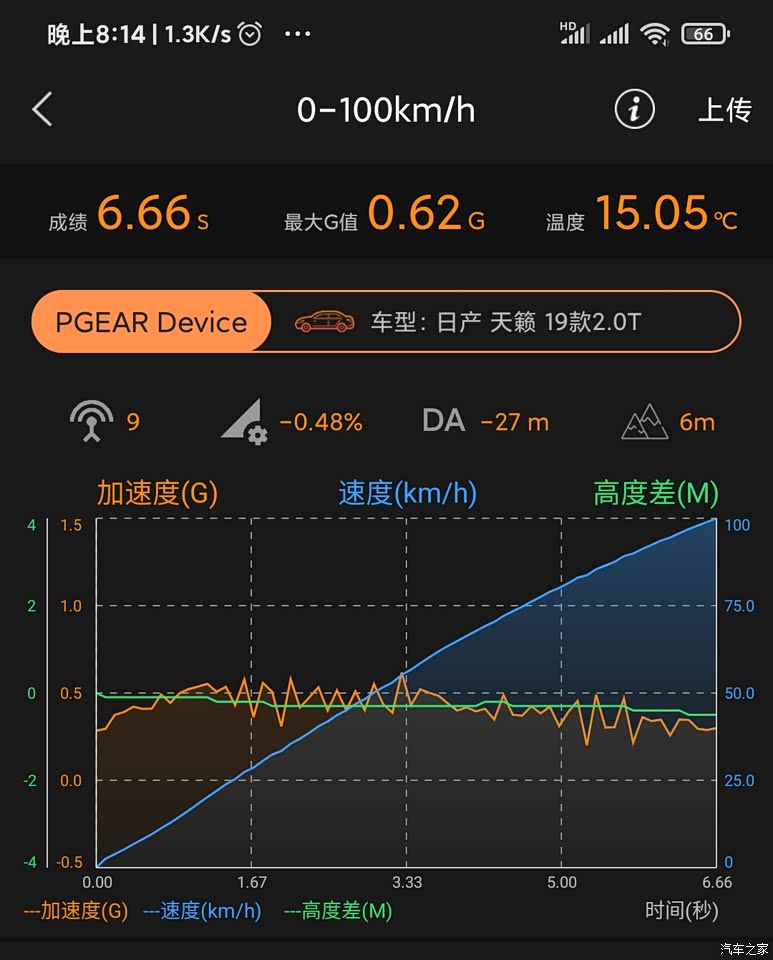Select the PGEAR Device pill
Image resolution: width=773 pixels, height=960 pixels.
[x=151, y=322]
